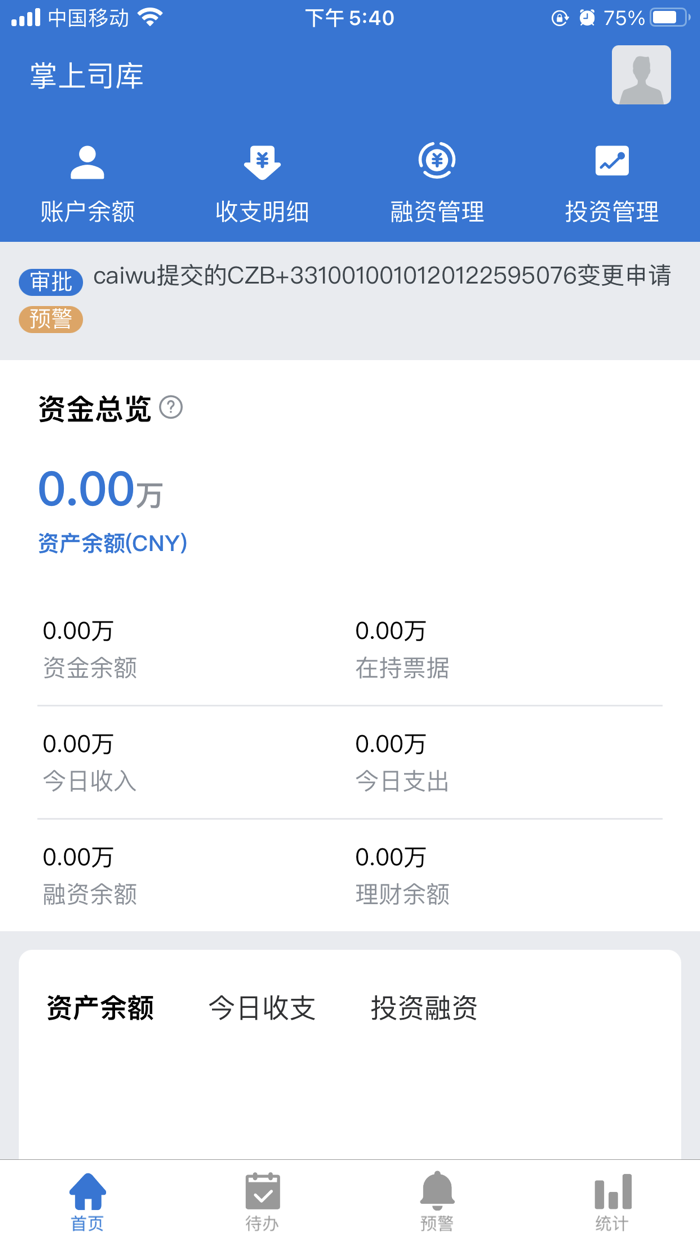
Task: Open 收支明细 transaction details
Action: [262, 184]
